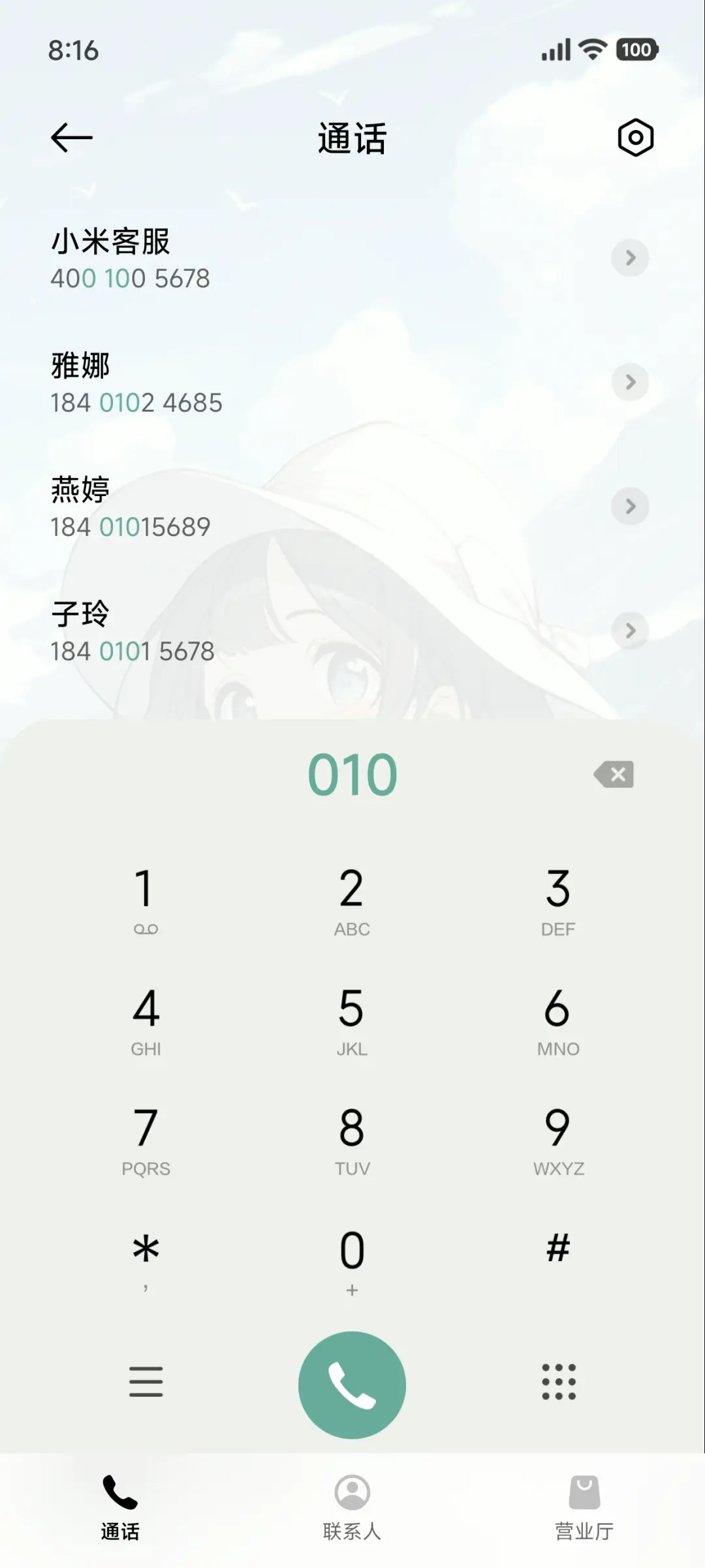Open the dialer settings gear icon
705x1568 pixels.
[x=636, y=138]
